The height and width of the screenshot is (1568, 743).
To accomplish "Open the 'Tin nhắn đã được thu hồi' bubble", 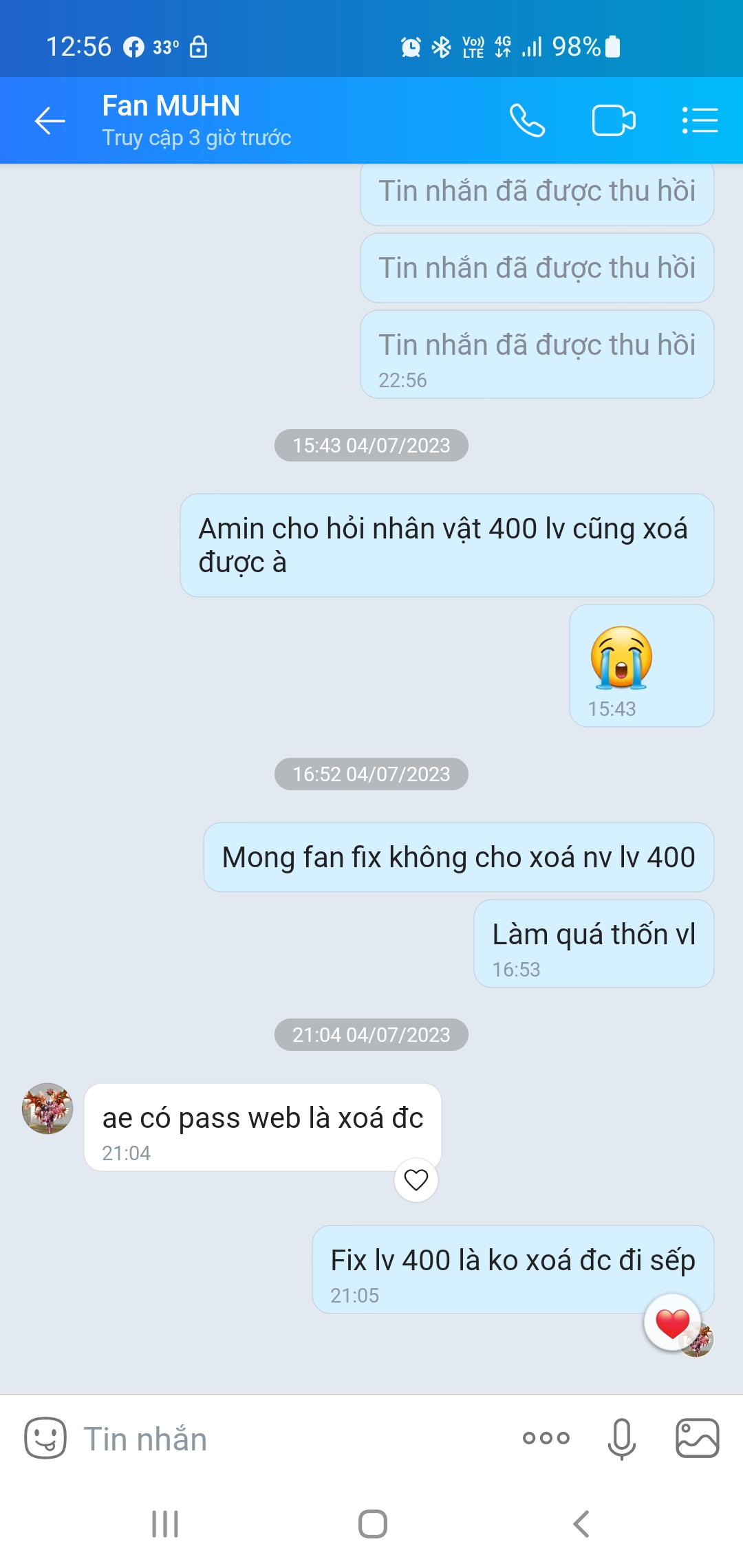I will [x=537, y=191].
